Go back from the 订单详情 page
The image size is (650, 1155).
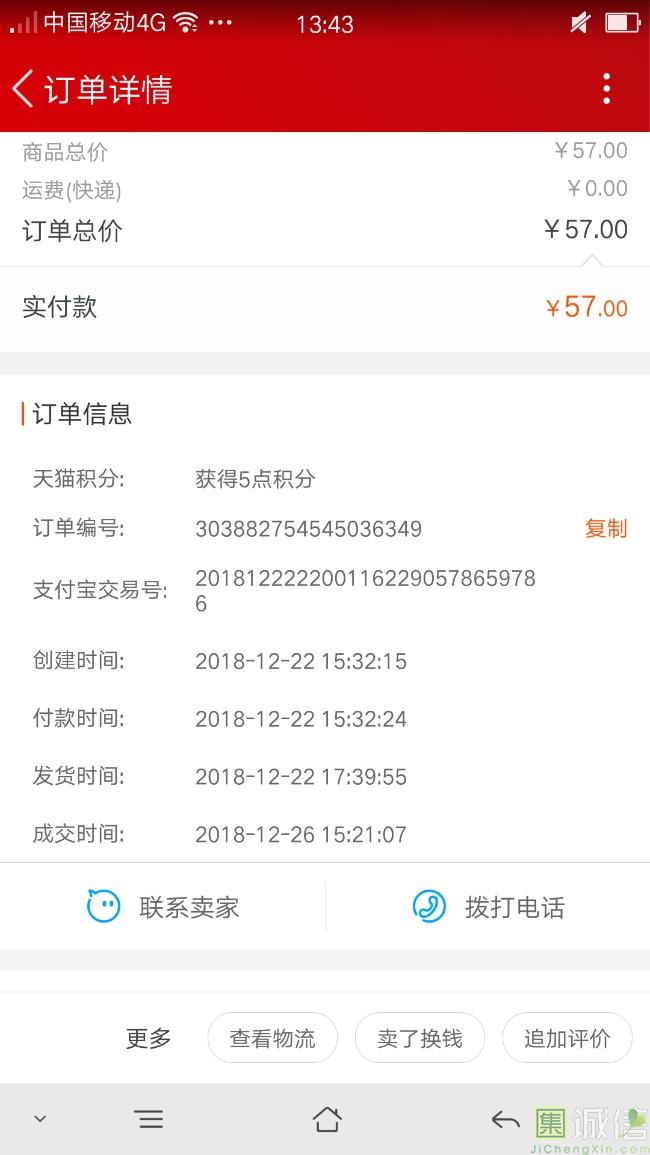point(23,89)
